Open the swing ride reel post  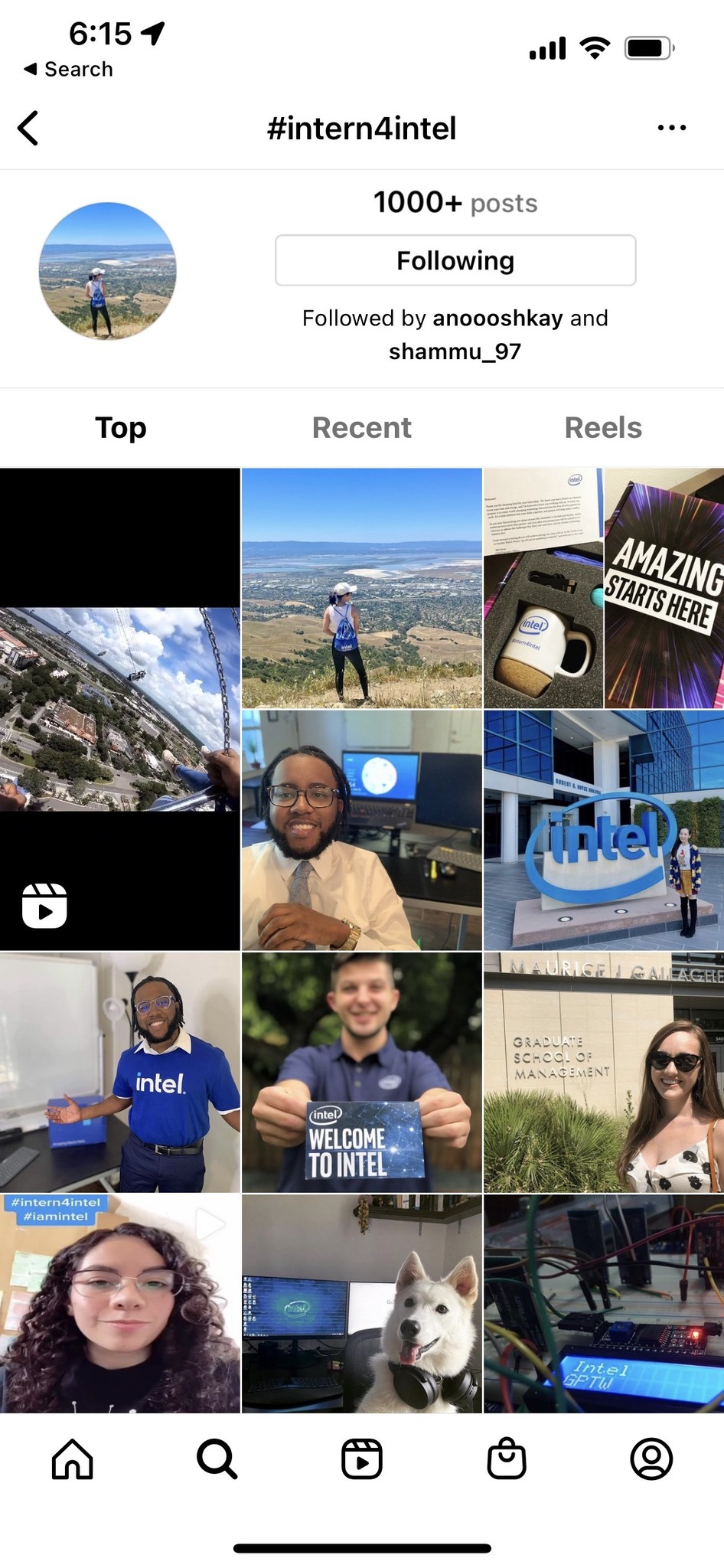click(119, 709)
